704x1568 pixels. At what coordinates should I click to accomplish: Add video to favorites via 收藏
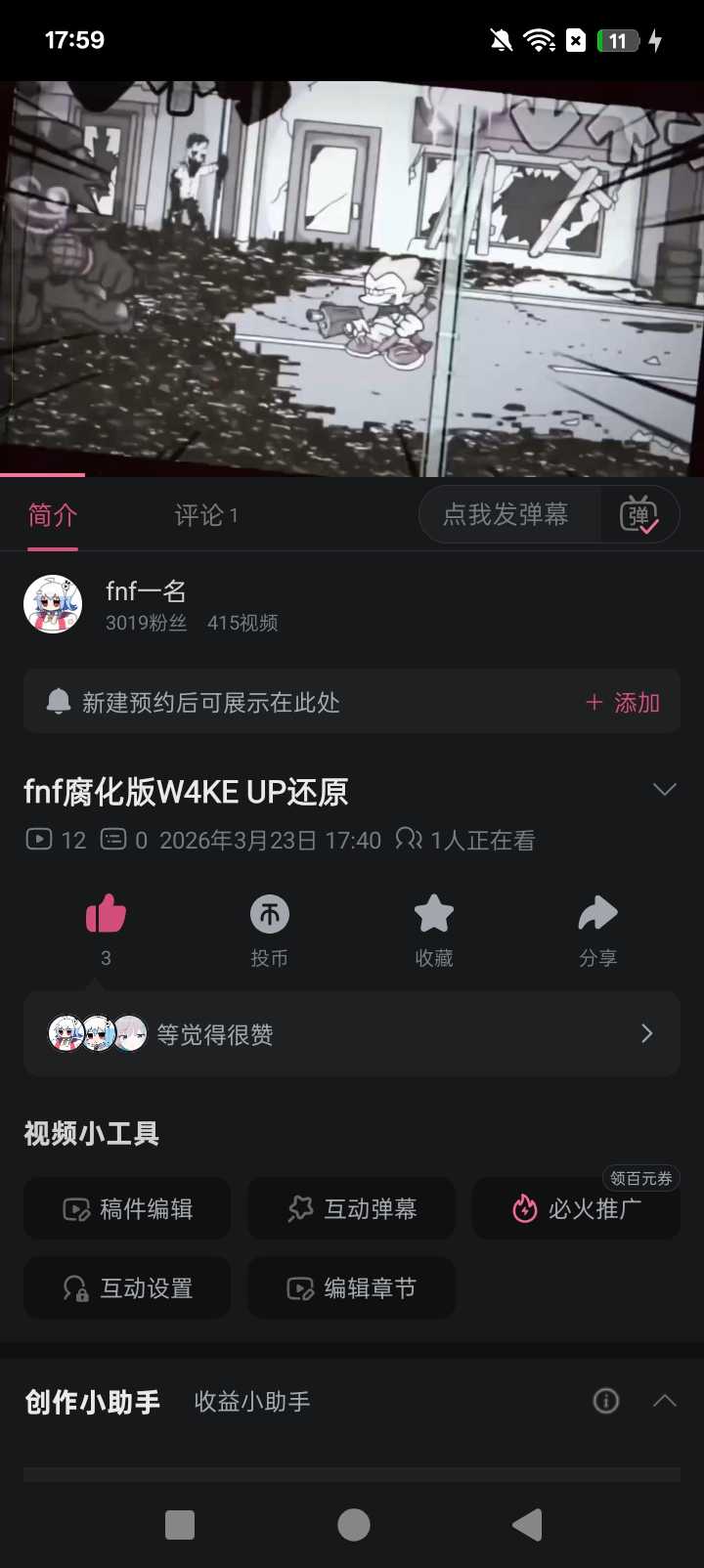point(434,915)
